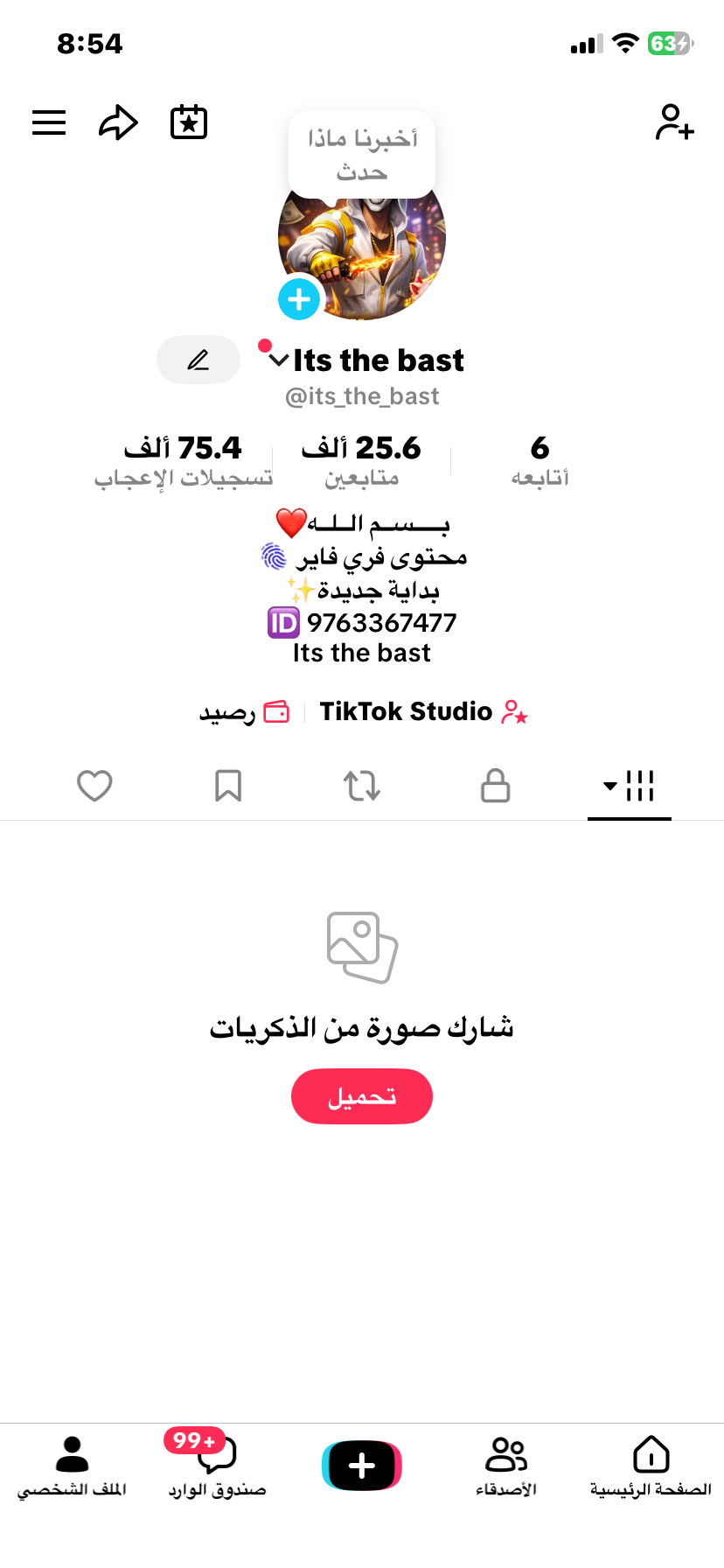Tap the wallet icon next to رصيد
This screenshot has width=724, height=1568.
(x=274, y=711)
